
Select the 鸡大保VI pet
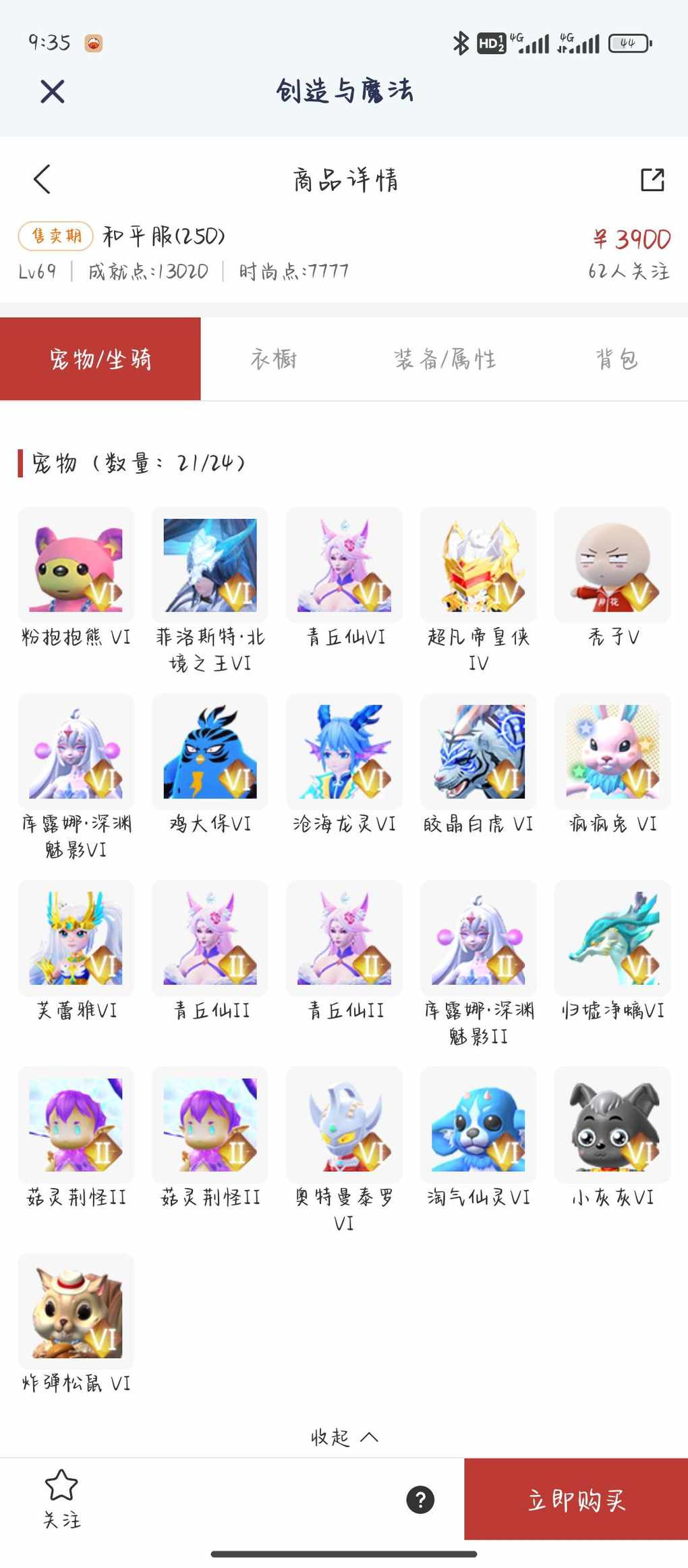pyautogui.click(x=210, y=752)
